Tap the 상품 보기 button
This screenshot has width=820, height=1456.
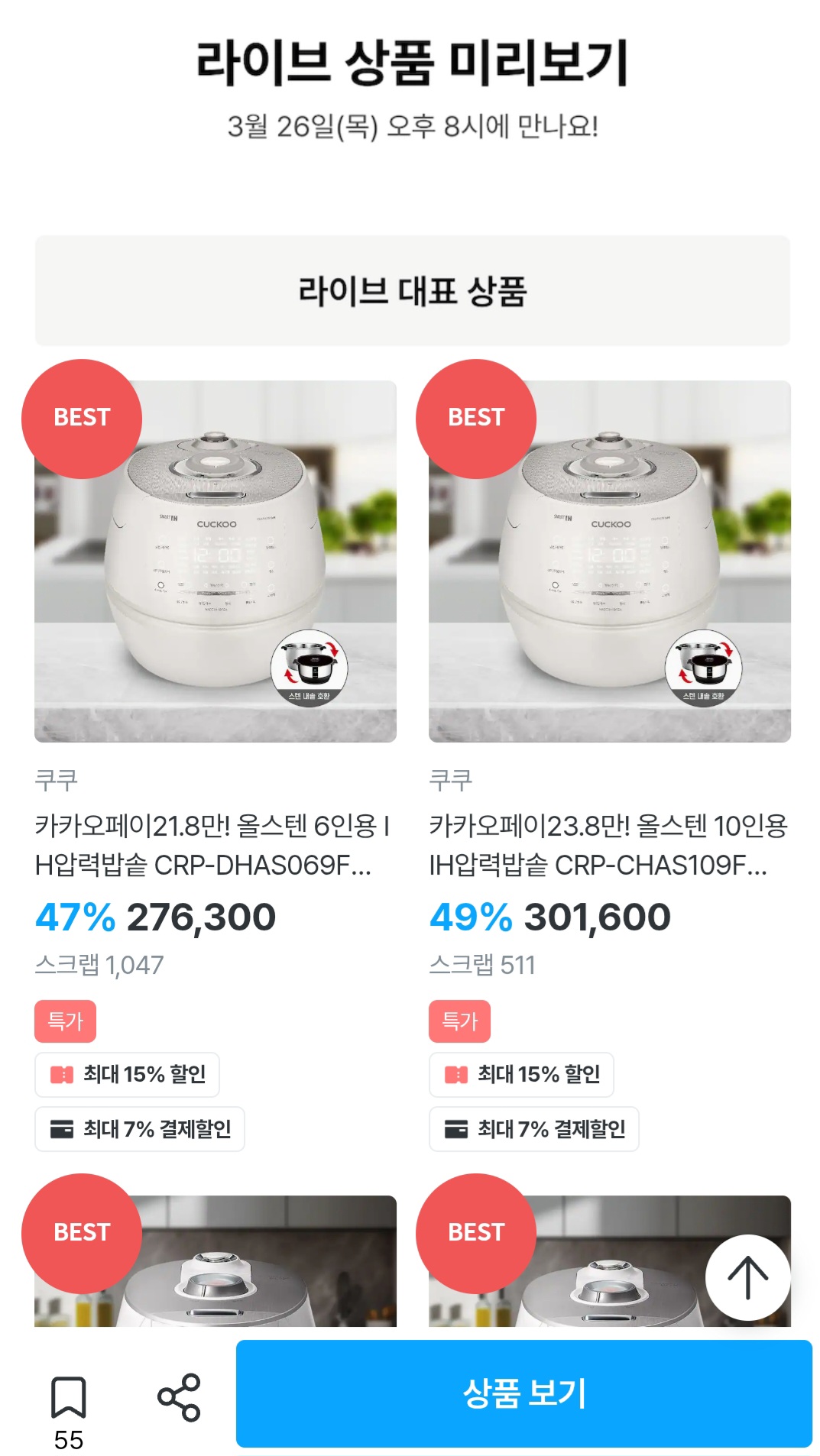tap(523, 1393)
